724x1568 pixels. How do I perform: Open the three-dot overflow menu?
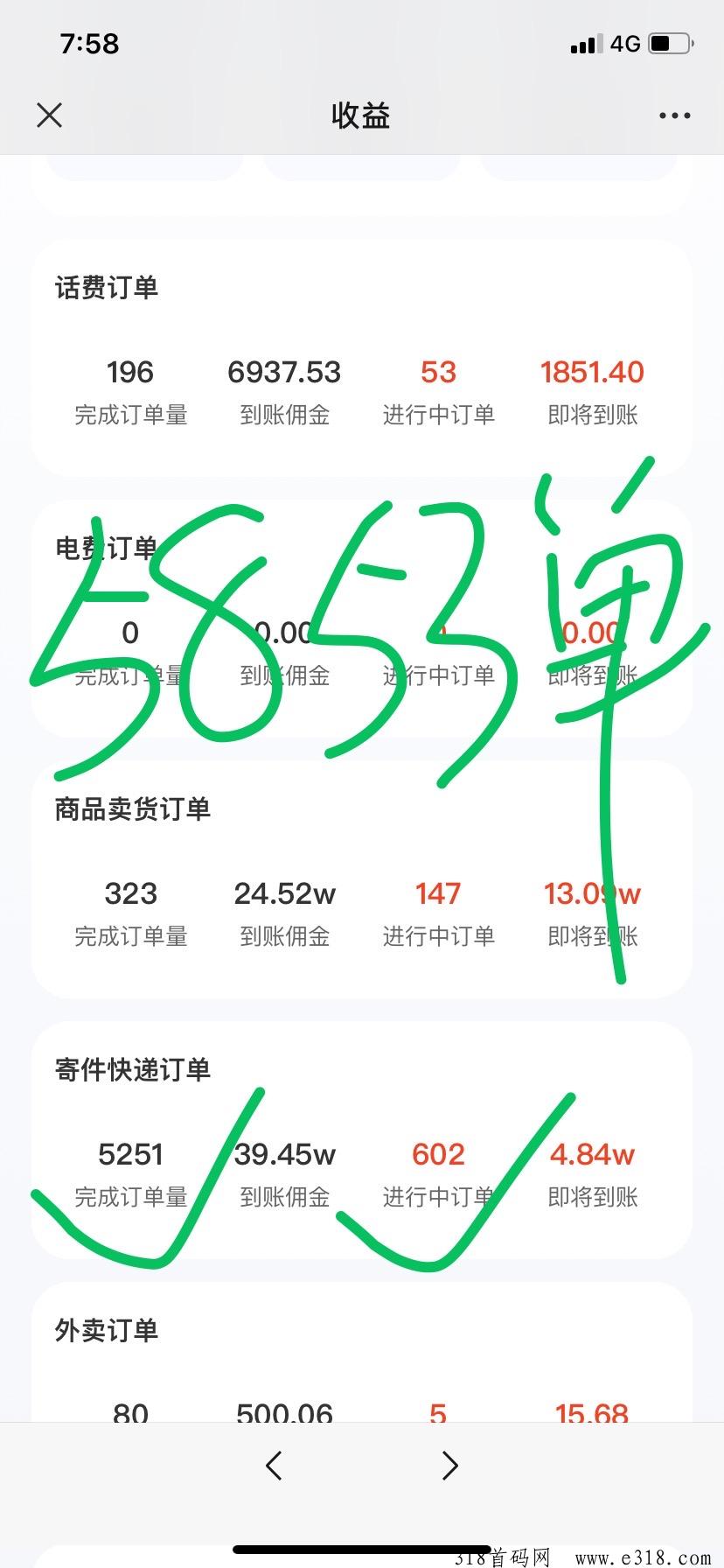point(674,115)
